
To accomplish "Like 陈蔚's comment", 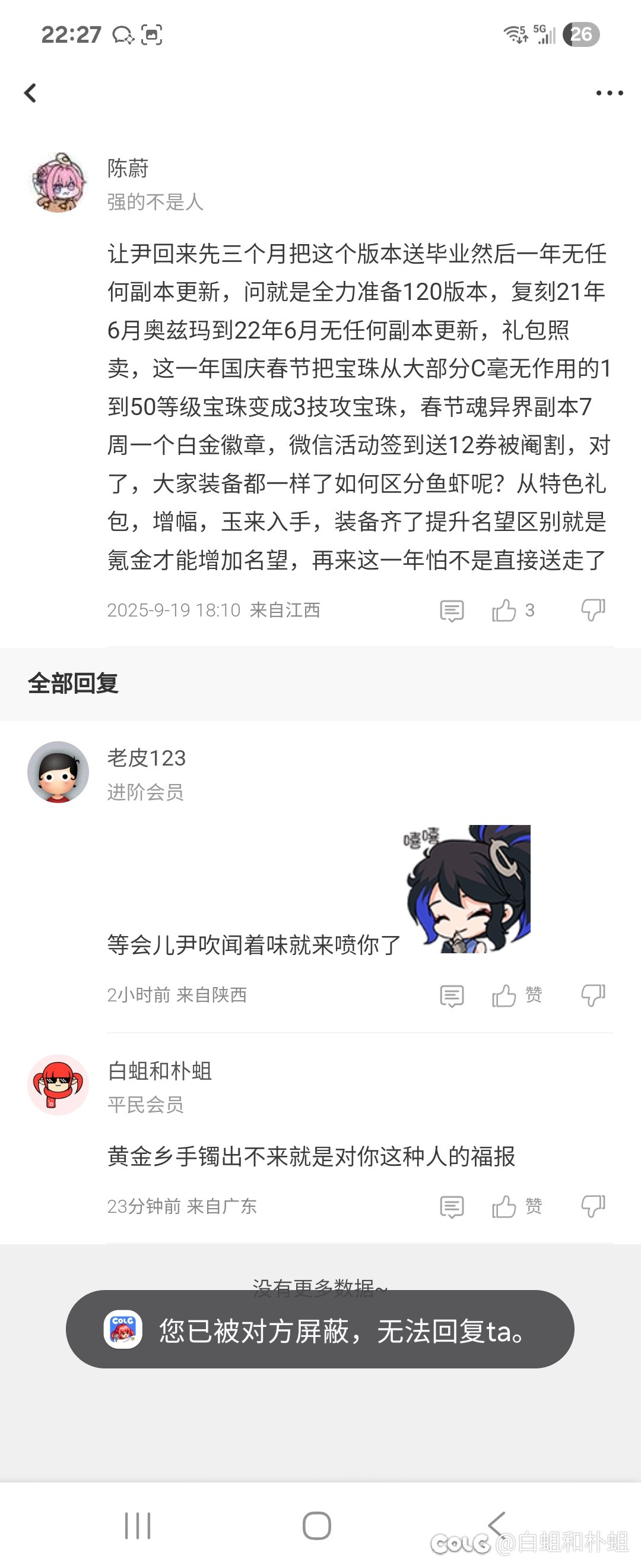I will [504, 610].
